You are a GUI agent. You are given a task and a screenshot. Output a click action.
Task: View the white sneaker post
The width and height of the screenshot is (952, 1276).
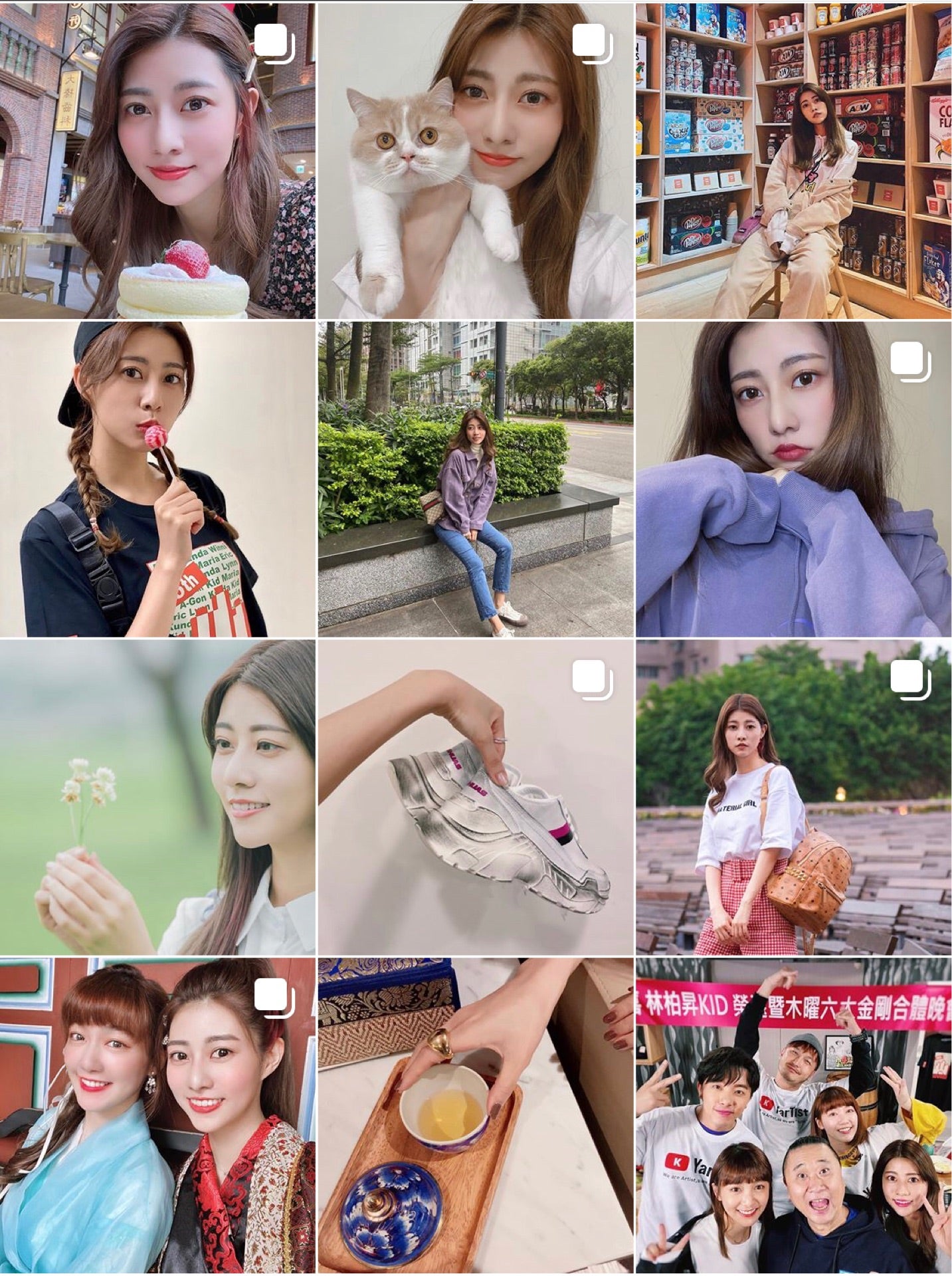tap(476, 797)
